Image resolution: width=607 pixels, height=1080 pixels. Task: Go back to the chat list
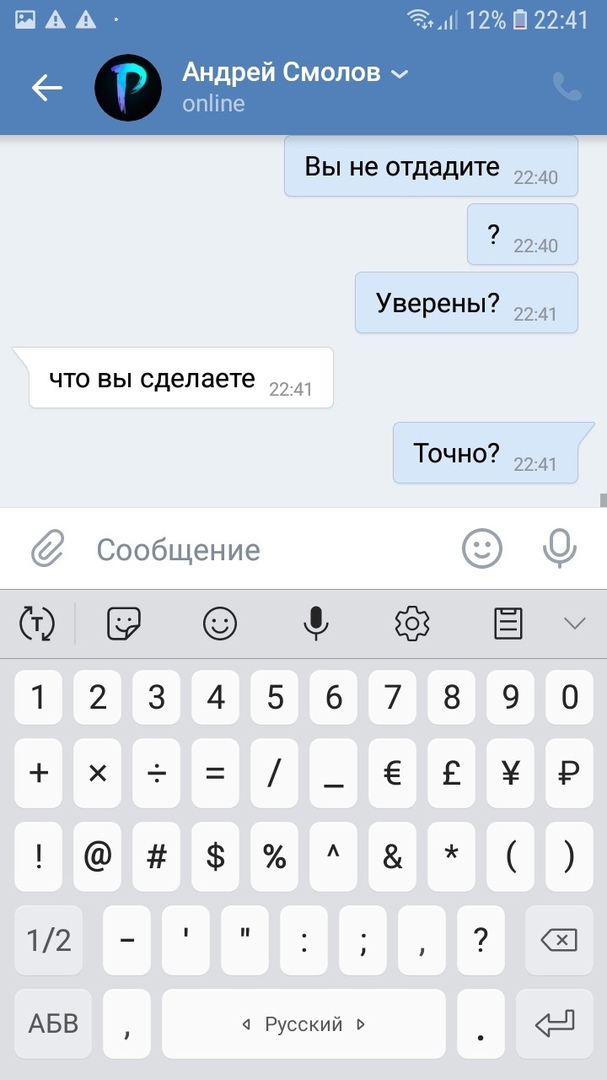coord(46,88)
